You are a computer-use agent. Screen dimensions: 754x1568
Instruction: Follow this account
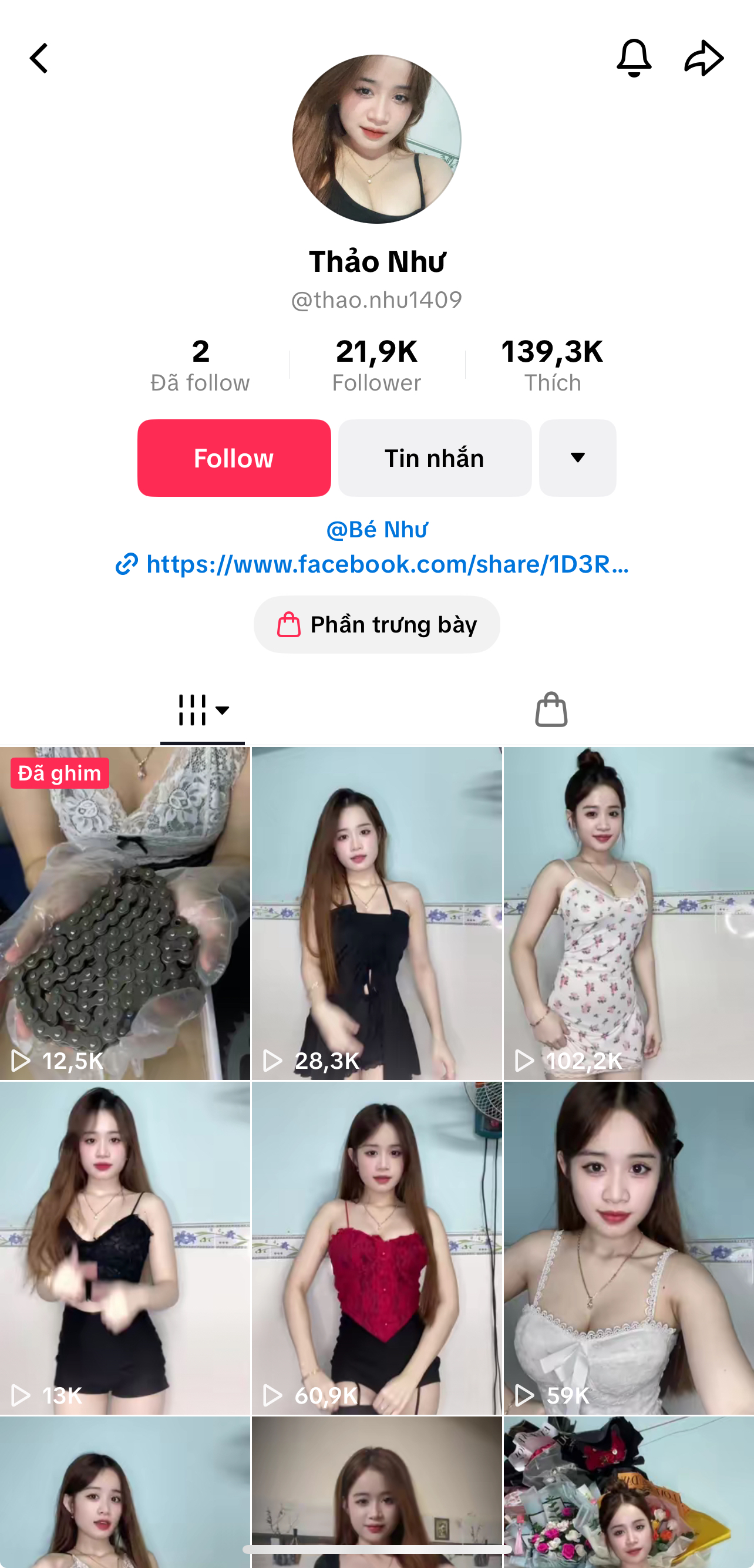(234, 457)
